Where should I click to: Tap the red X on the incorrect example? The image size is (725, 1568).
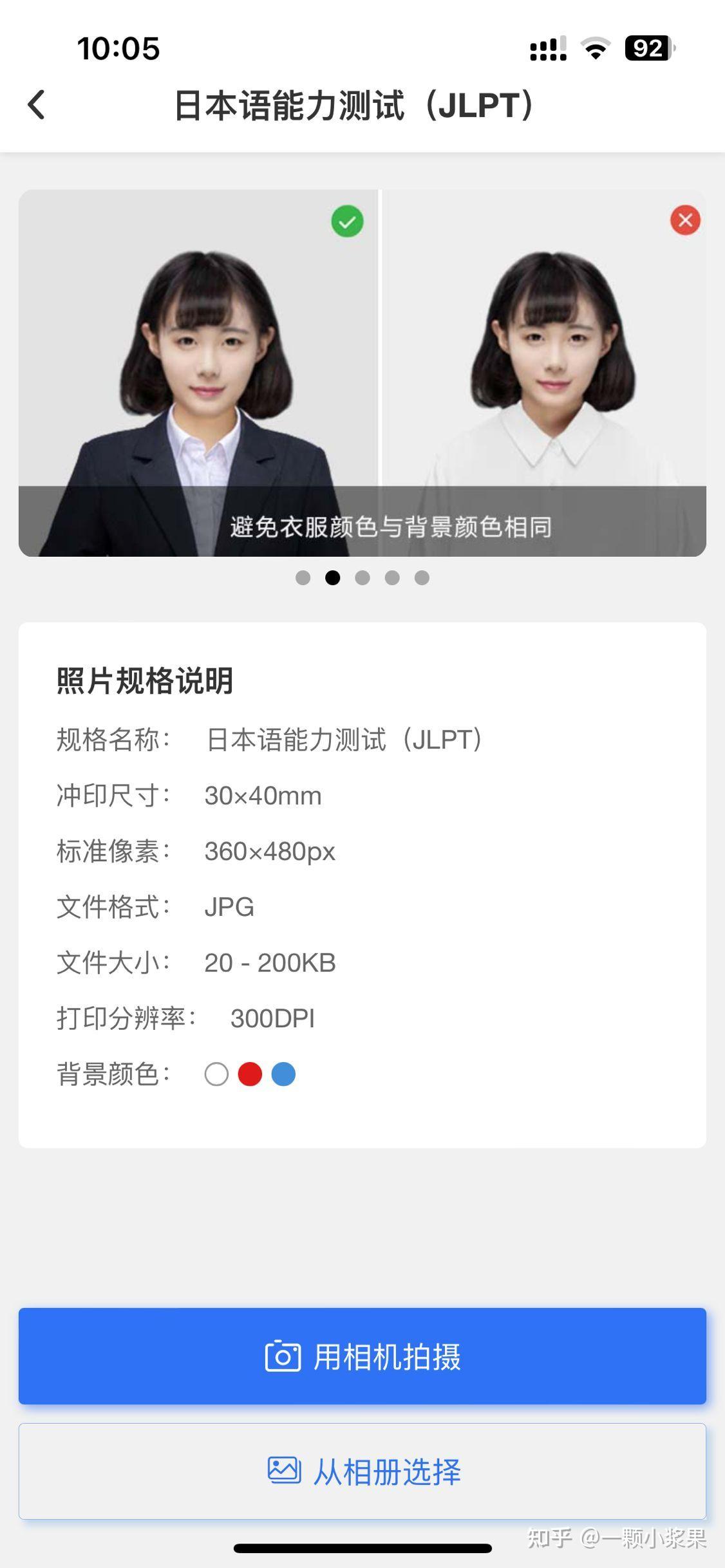tap(685, 221)
